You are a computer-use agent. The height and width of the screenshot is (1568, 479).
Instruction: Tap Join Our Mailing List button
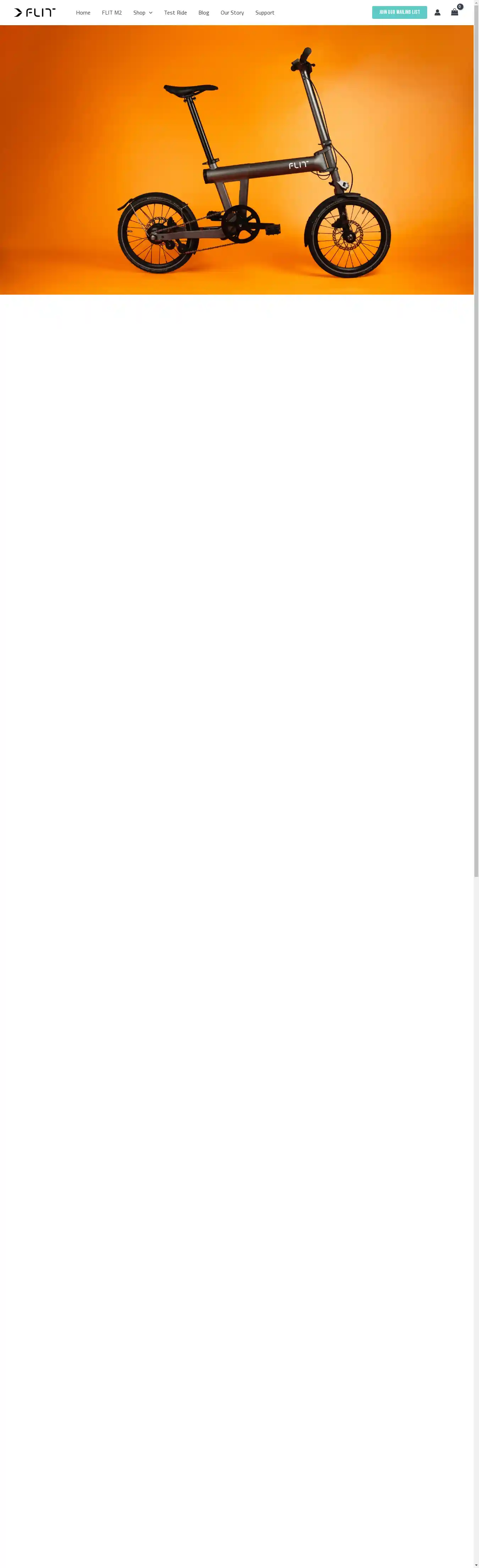tap(399, 12)
